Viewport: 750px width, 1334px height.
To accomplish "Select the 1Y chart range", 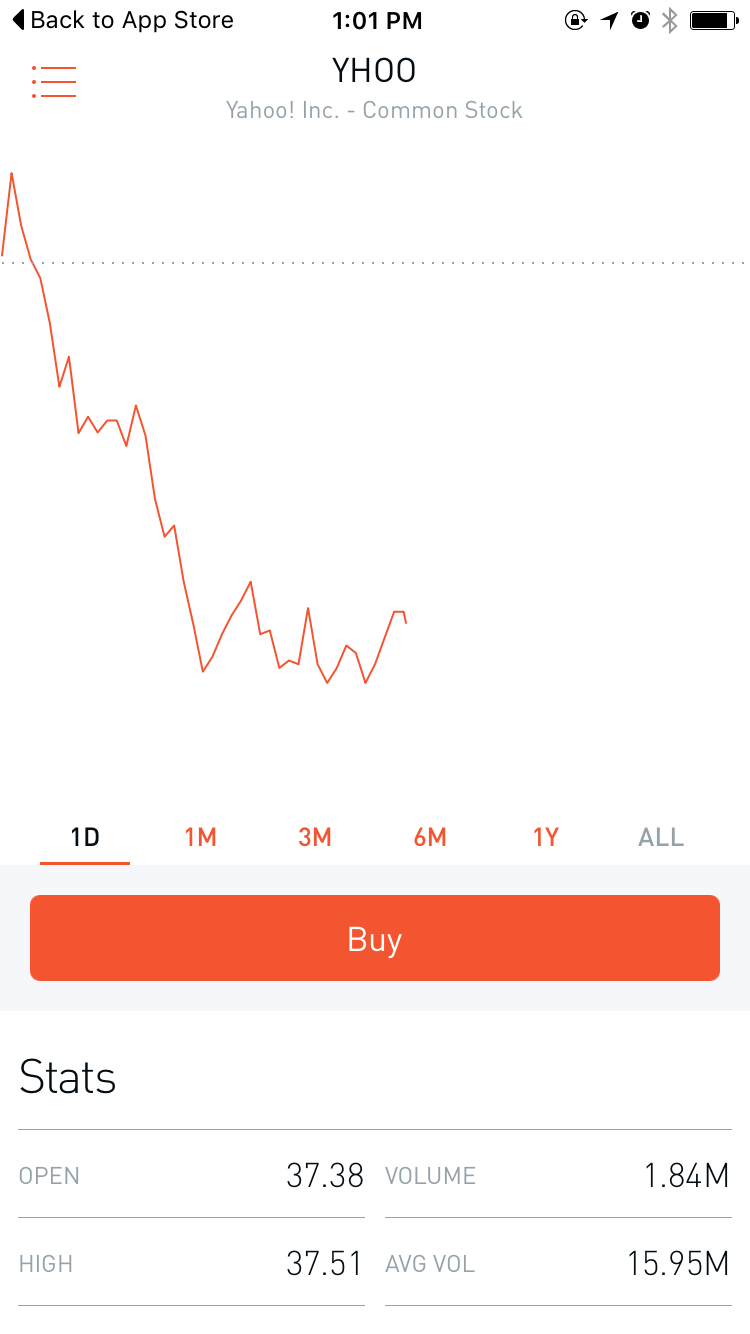I will 546,837.
